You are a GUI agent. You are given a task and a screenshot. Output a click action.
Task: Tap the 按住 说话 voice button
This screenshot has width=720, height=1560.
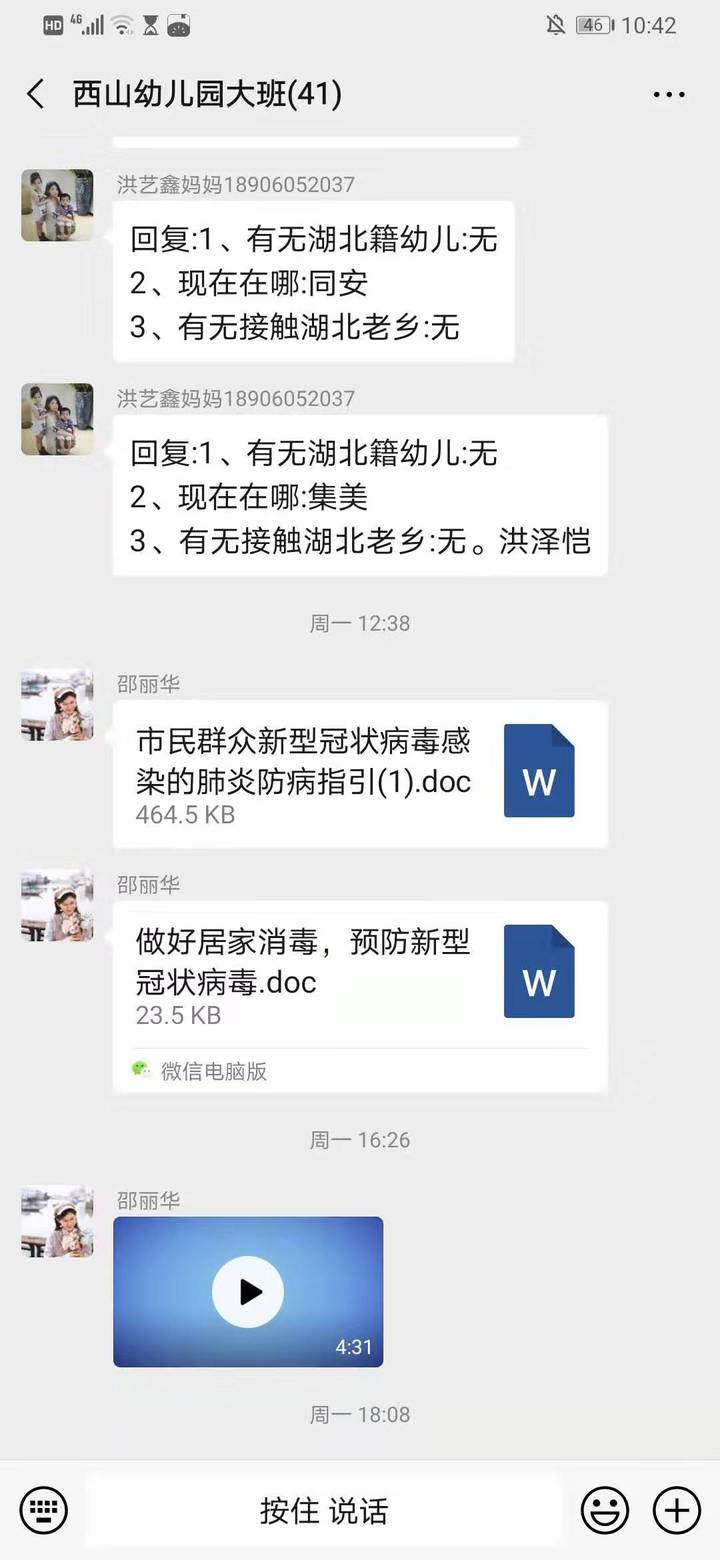point(323,1510)
